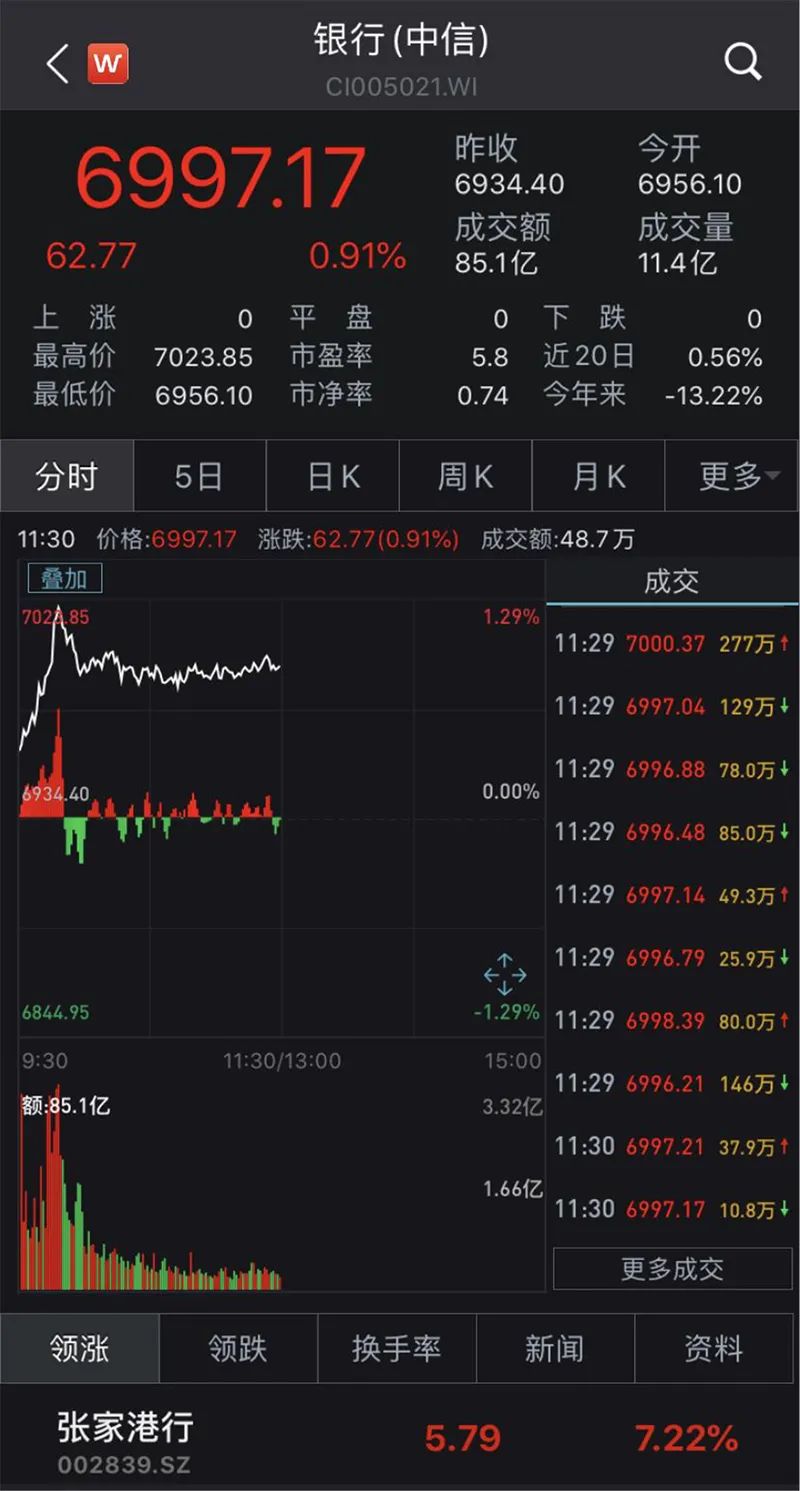Open the 张家港行 stock row
800x1491 pixels.
(400, 1440)
